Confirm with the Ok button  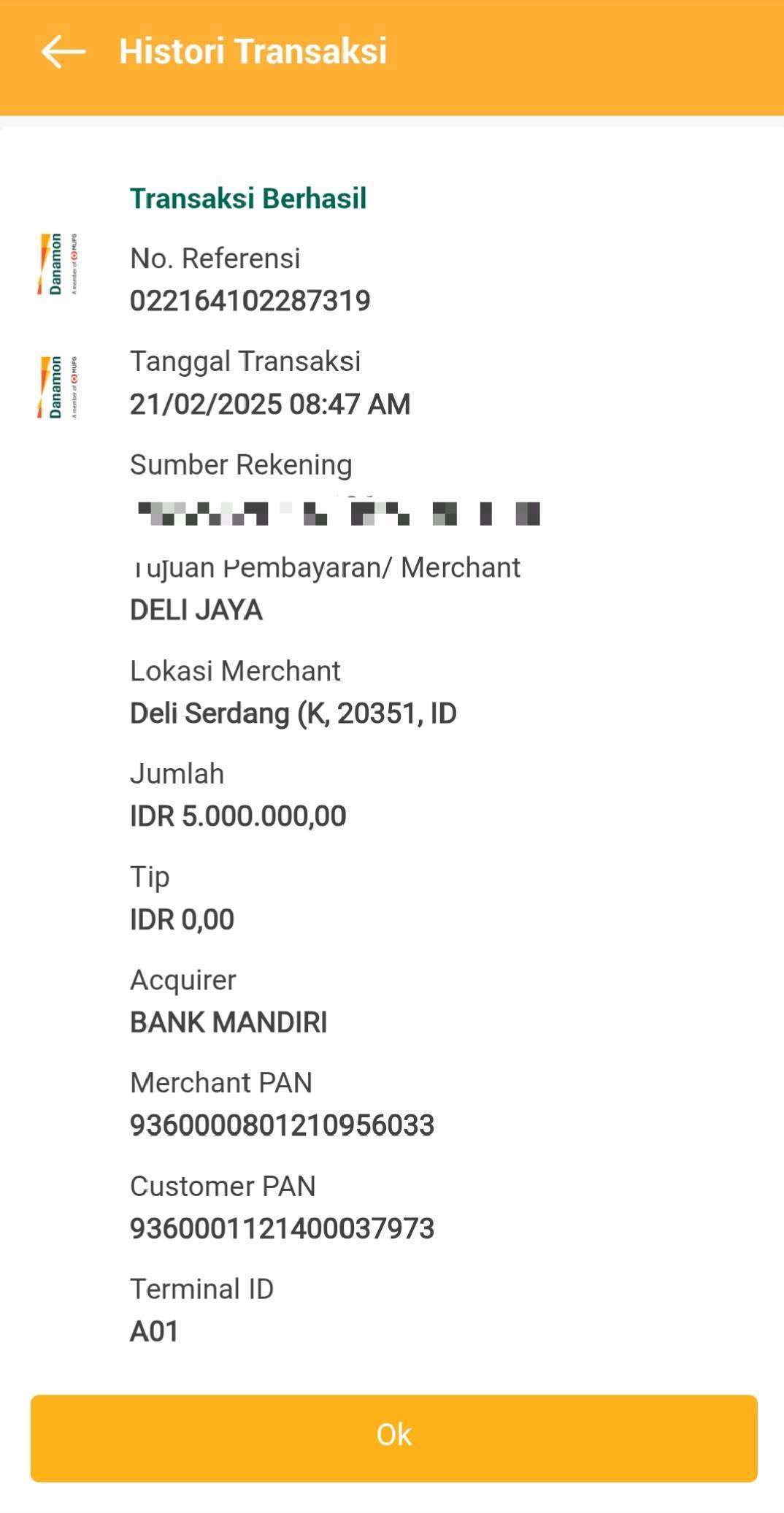coord(393,1438)
